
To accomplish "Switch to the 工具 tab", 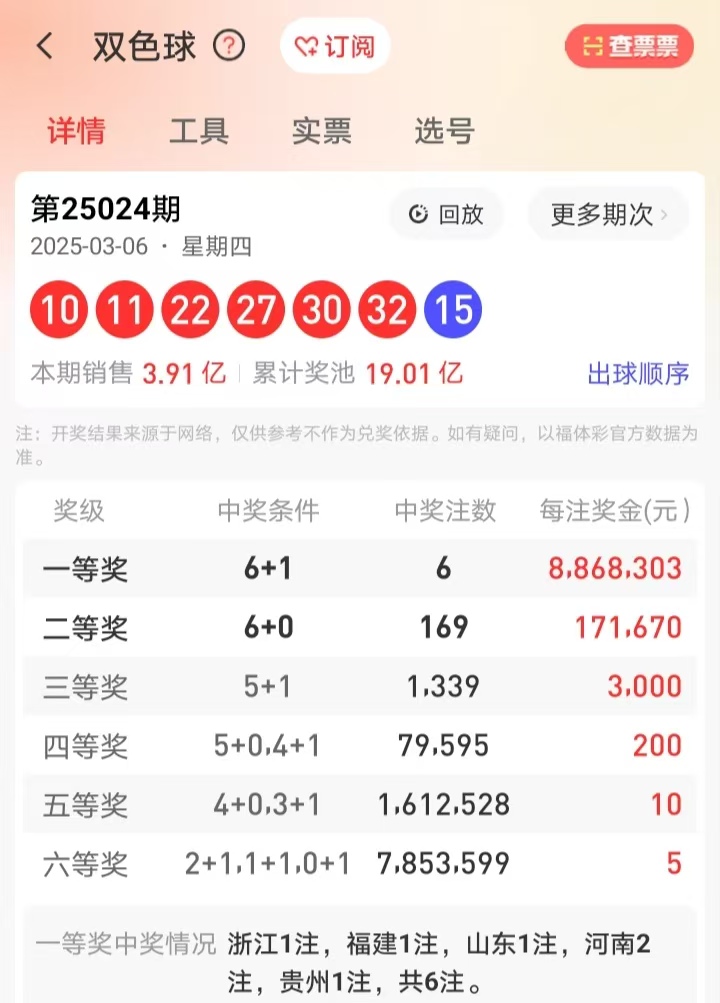I will (x=199, y=131).
